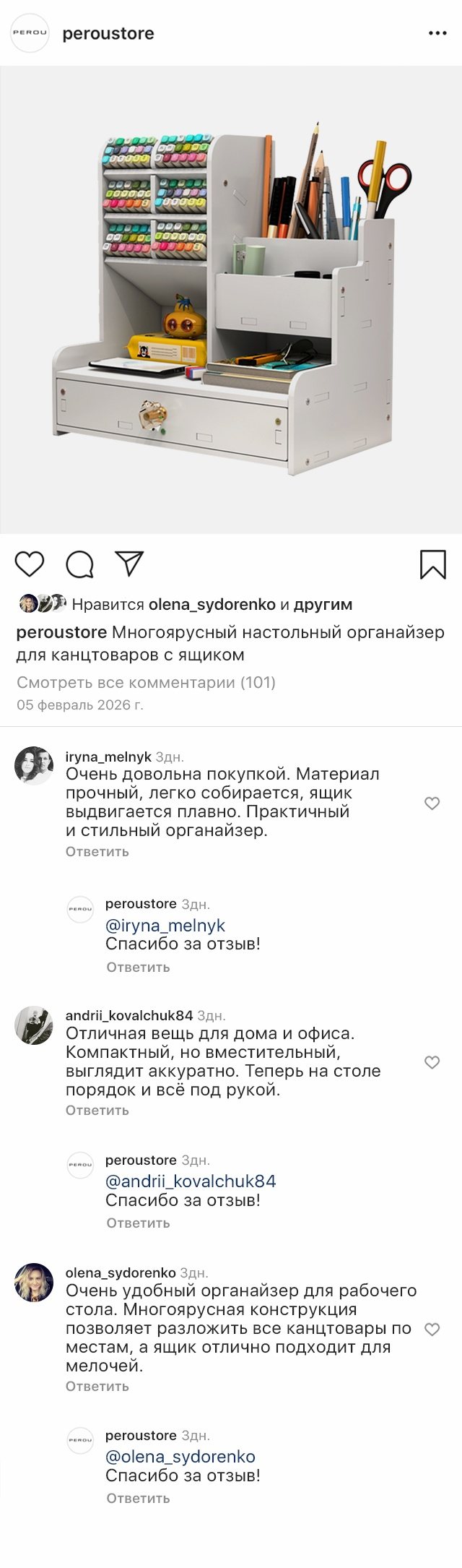
Task: Reply to andrii_kovalchuk84's comment
Action: point(97,1110)
